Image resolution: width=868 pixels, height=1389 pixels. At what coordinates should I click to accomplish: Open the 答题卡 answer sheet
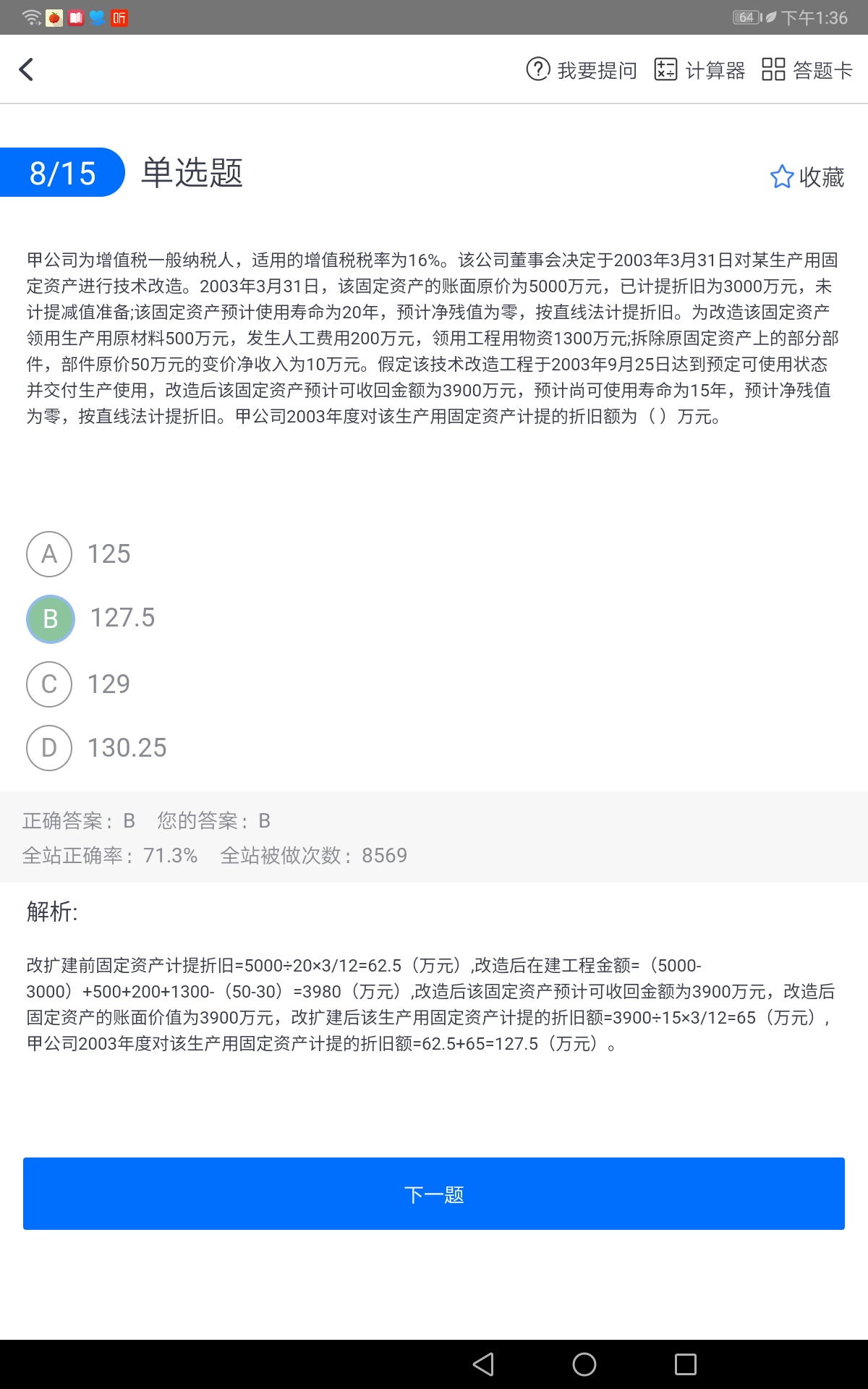pyautogui.click(x=807, y=69)
